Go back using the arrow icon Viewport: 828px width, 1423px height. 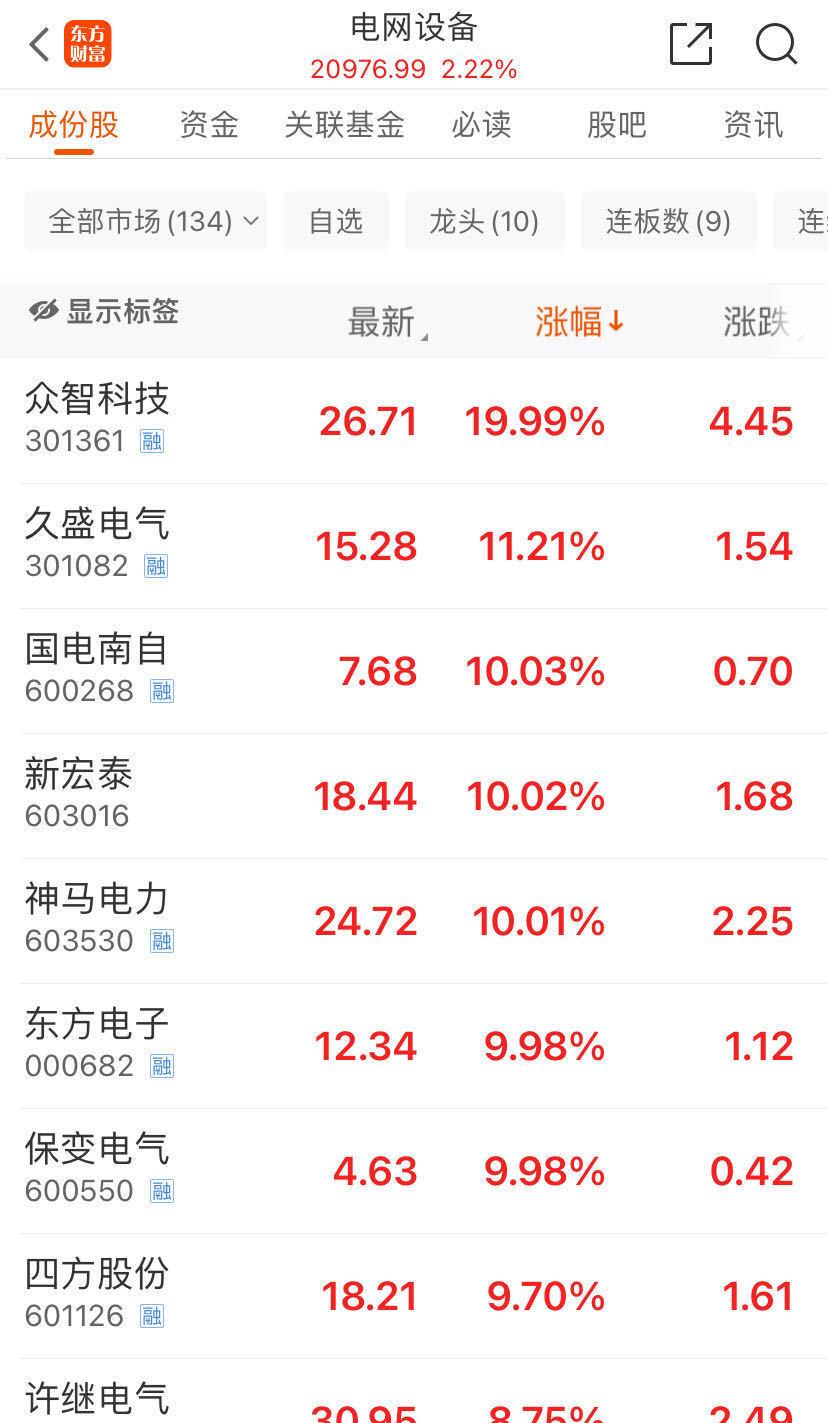tap(39, 44)
